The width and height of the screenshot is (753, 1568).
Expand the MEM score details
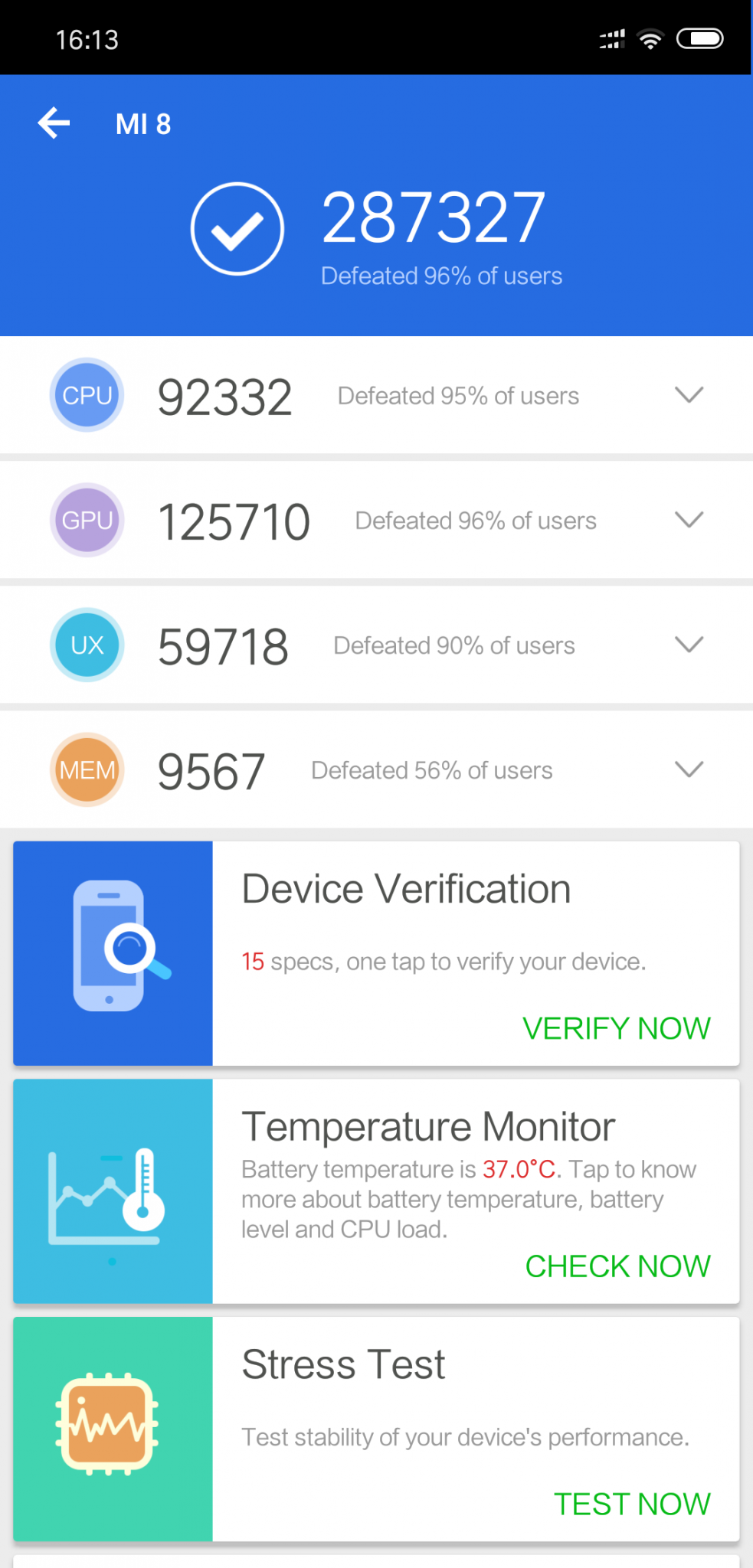[x=689, y=769]
